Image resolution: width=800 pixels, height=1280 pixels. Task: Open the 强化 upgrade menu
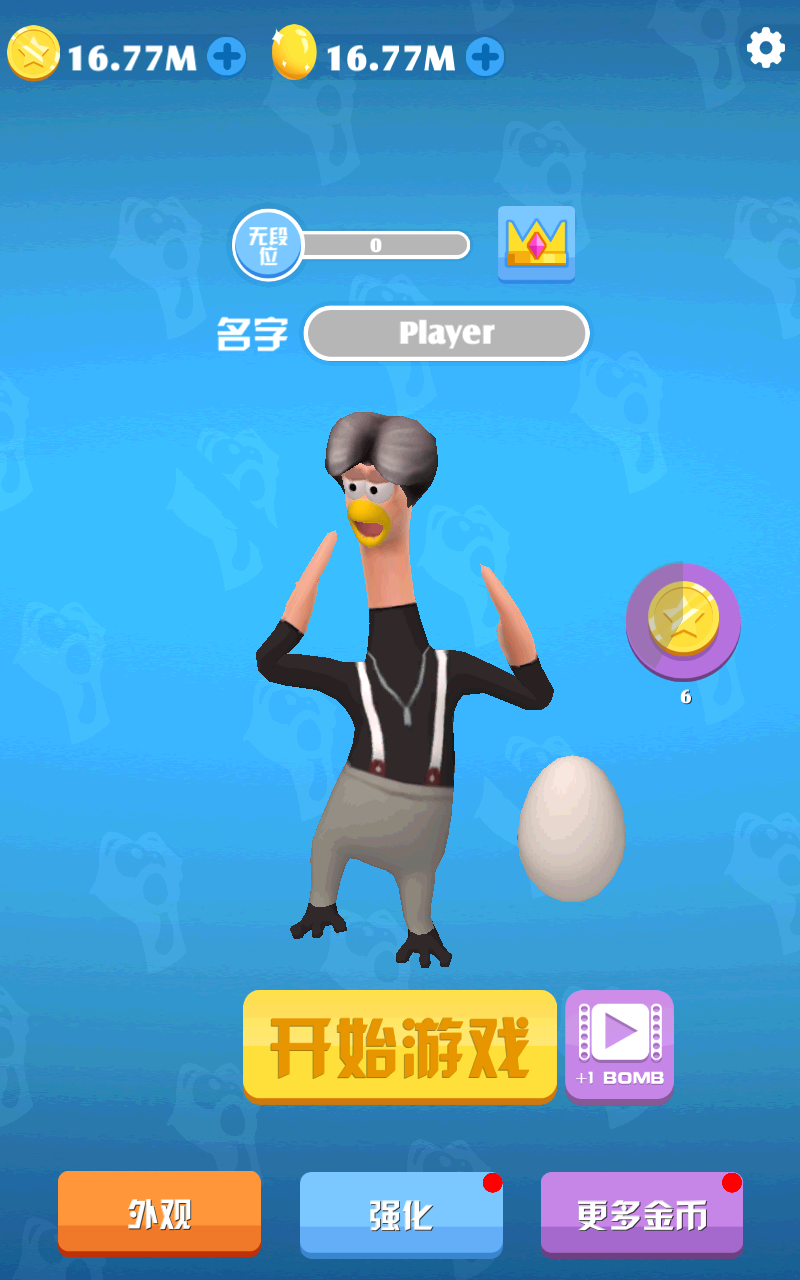click(401, 1214)
